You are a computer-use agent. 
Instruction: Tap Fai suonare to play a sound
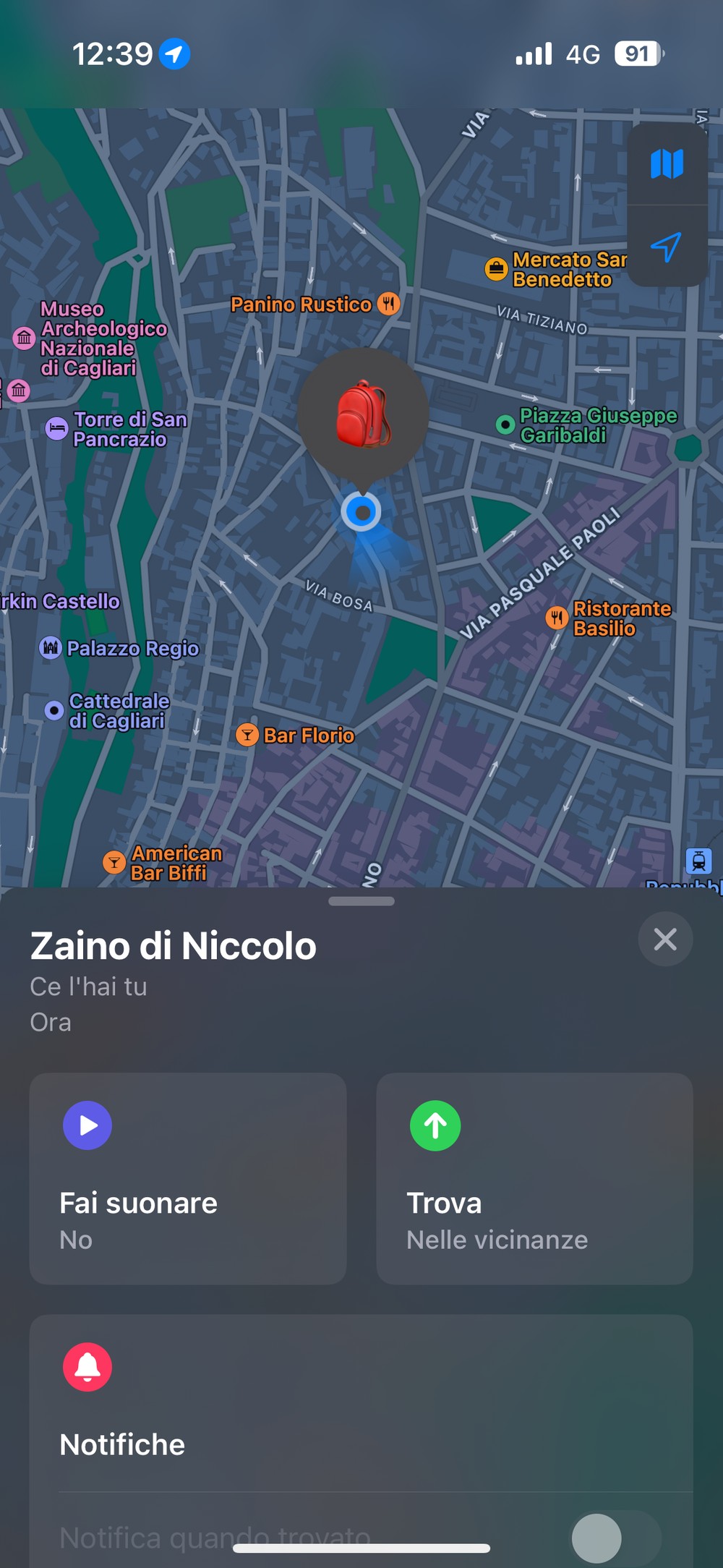click(x=188, y=1179)
